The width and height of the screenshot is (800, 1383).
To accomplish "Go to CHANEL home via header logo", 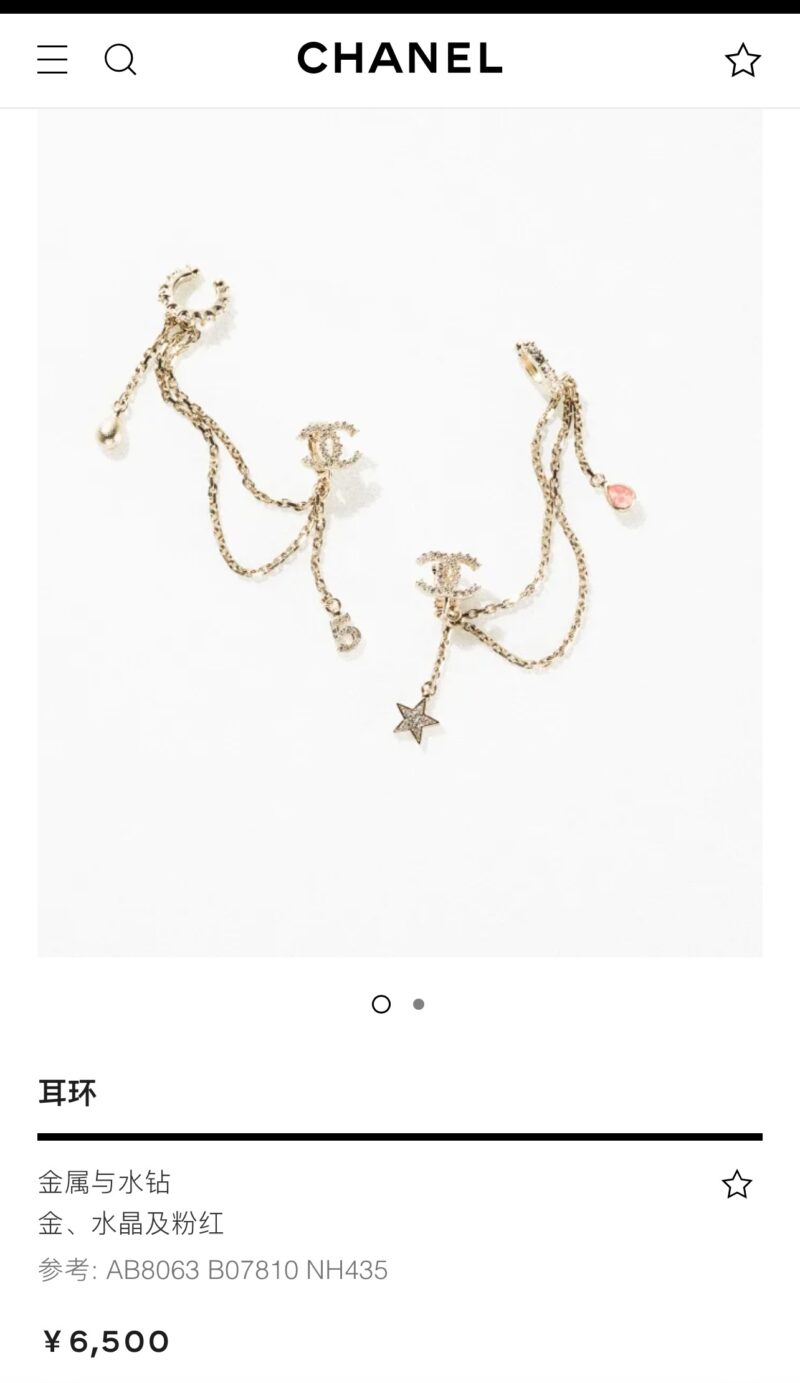I will pyautogui.click(x=400, y=59).
